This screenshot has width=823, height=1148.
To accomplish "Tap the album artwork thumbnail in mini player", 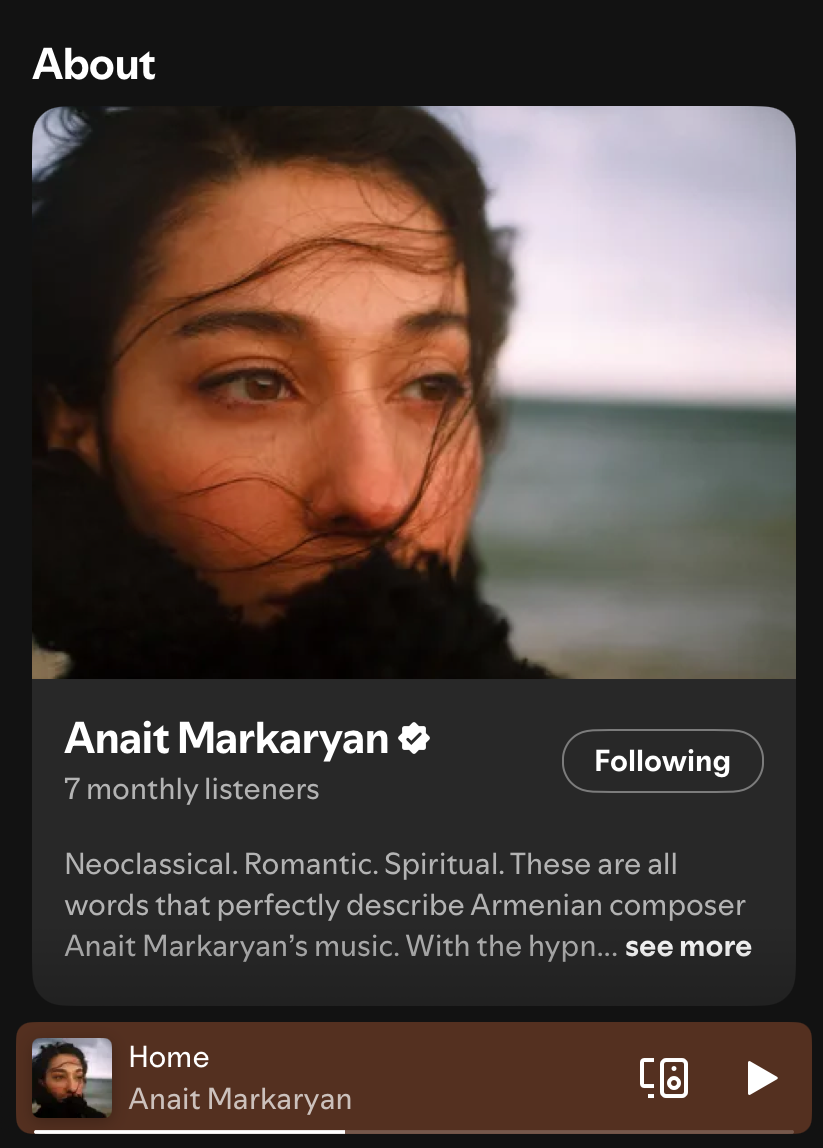I will click(x=71, y=1078).
